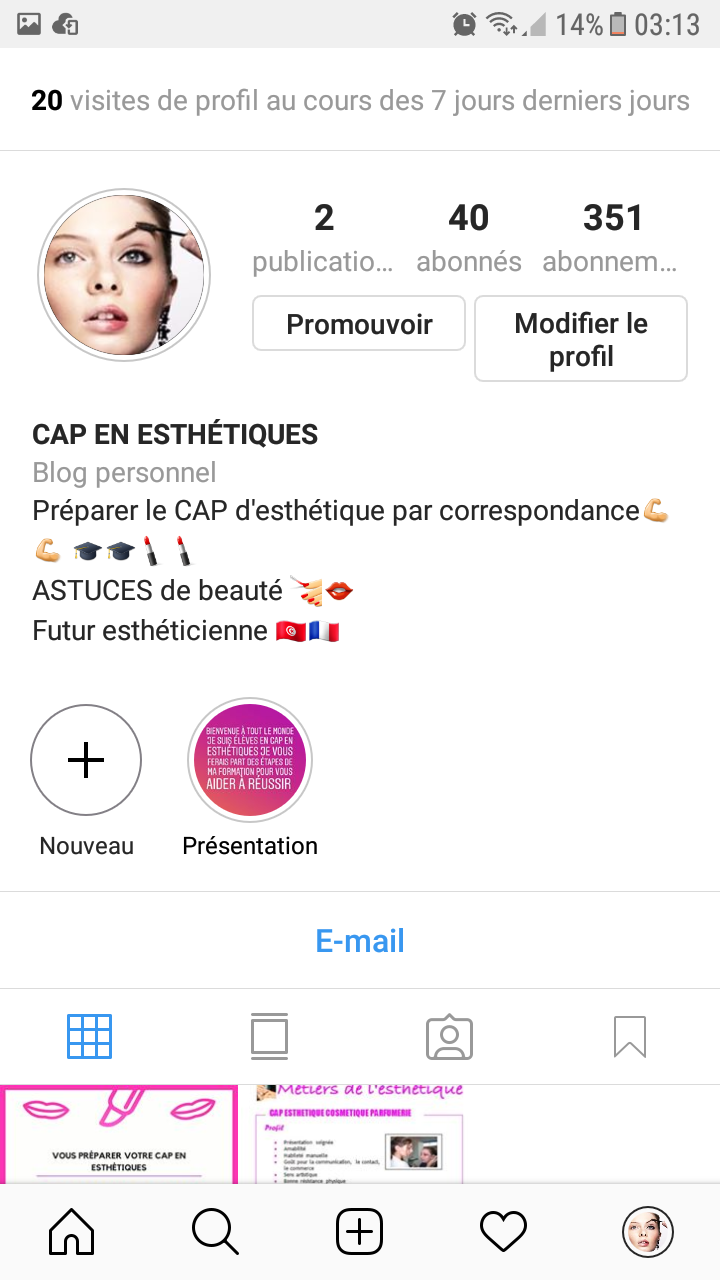Add a Nouveau story highlight
This screenshot has width=720, height=1280.
tap(86, 761)
